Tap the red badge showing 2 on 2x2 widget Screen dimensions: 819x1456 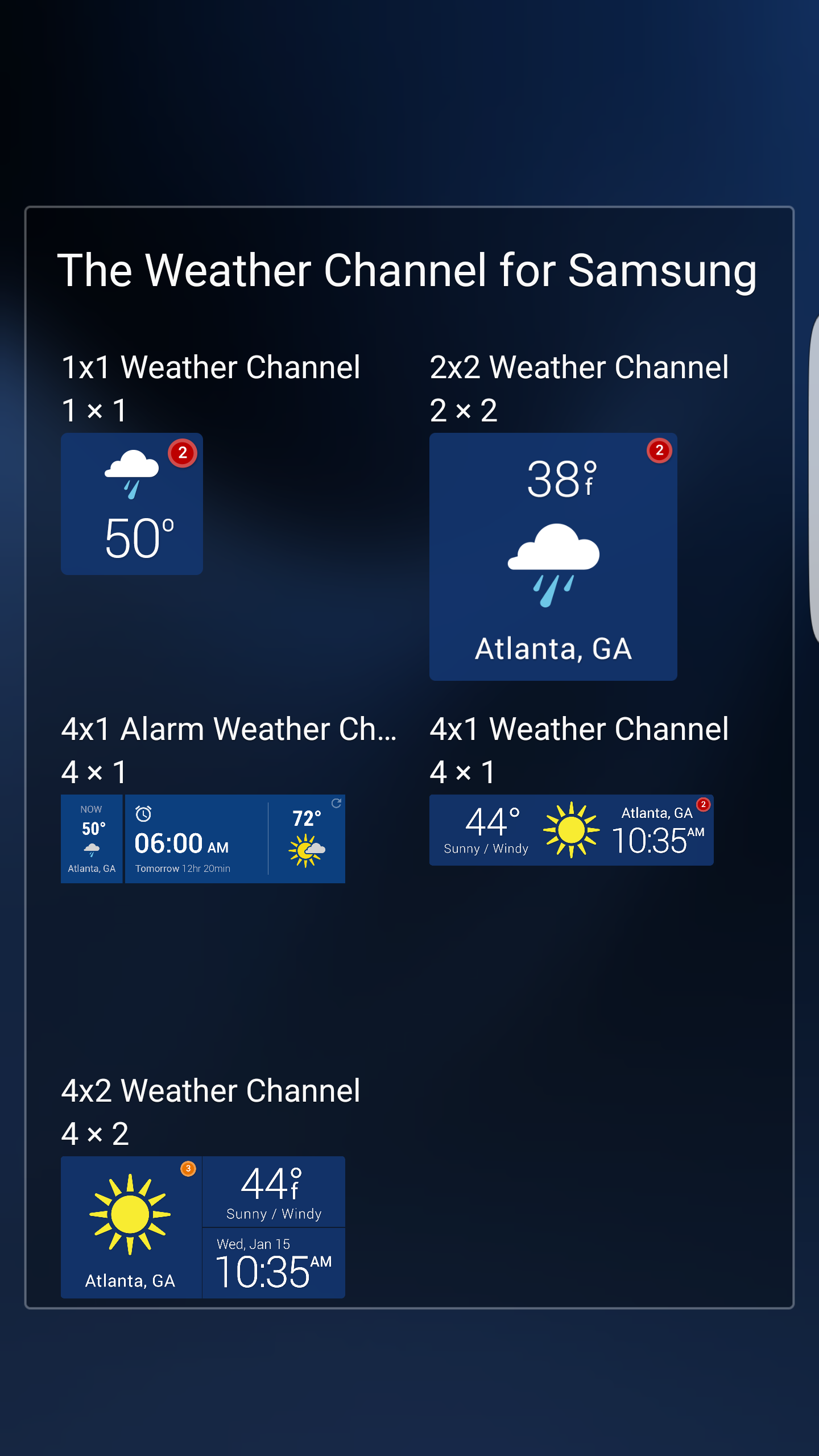pos(659,451)
